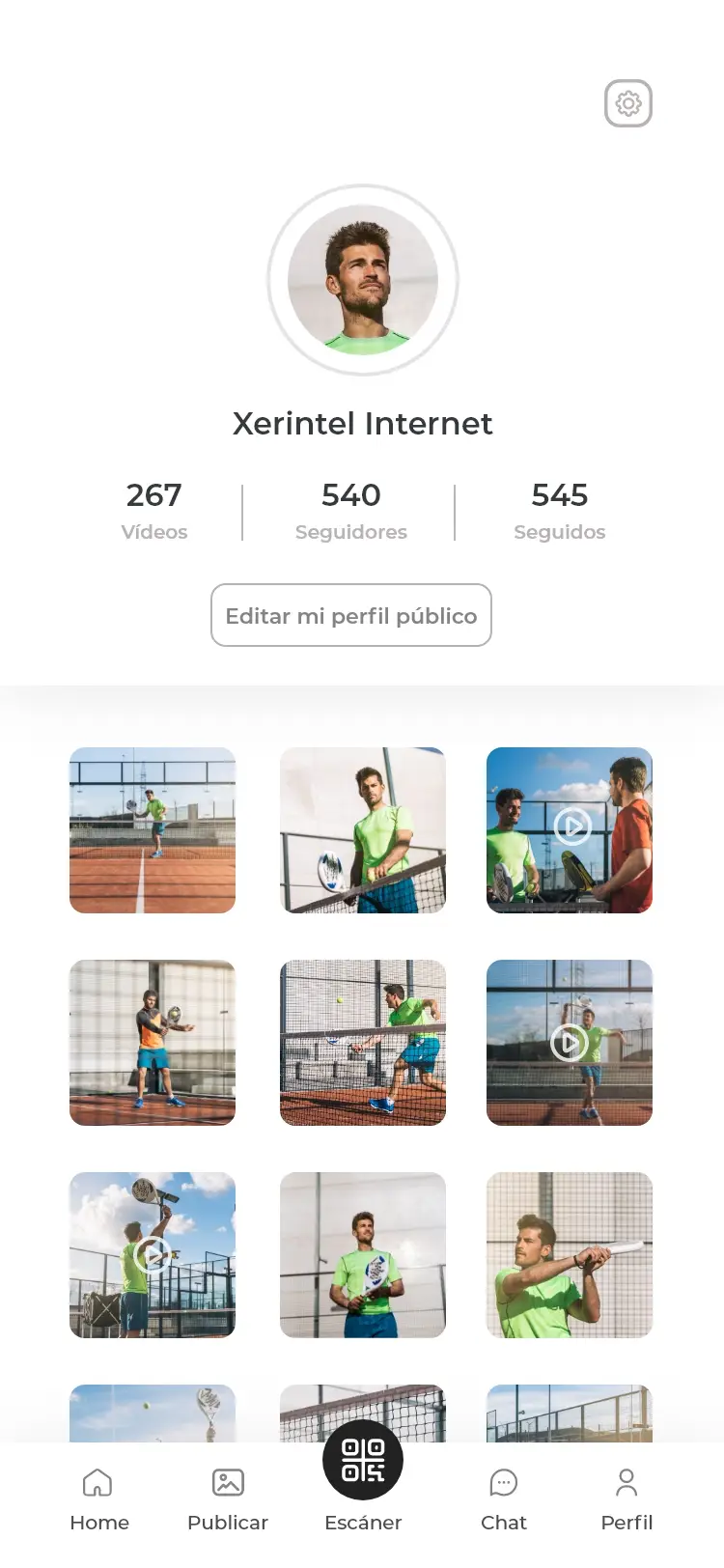This screenshot has width=724, height=1568.
Task: Go to the Home tab
Action: coord(98,1500)
